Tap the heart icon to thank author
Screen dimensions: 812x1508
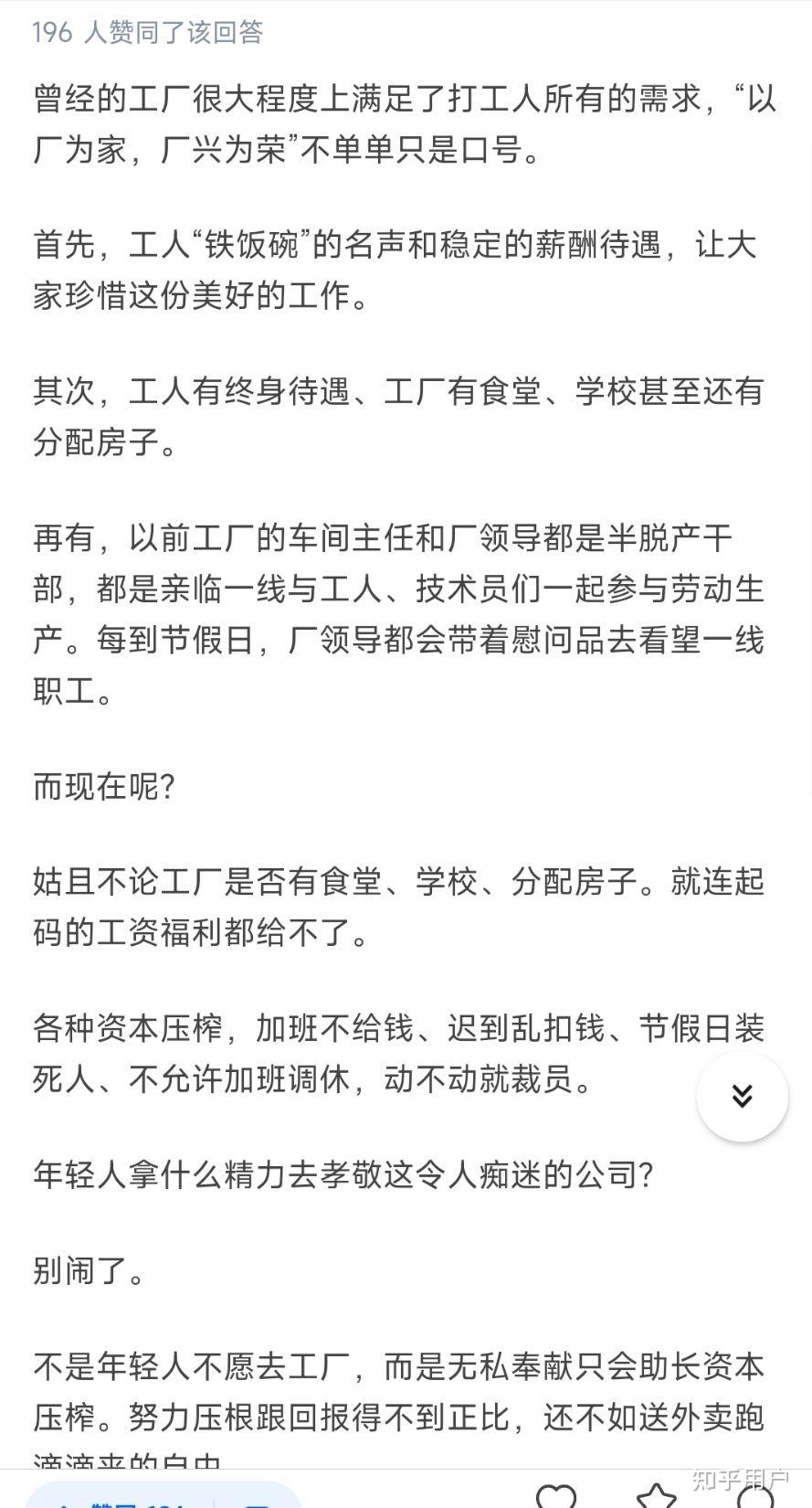(x=555, y=1497)
